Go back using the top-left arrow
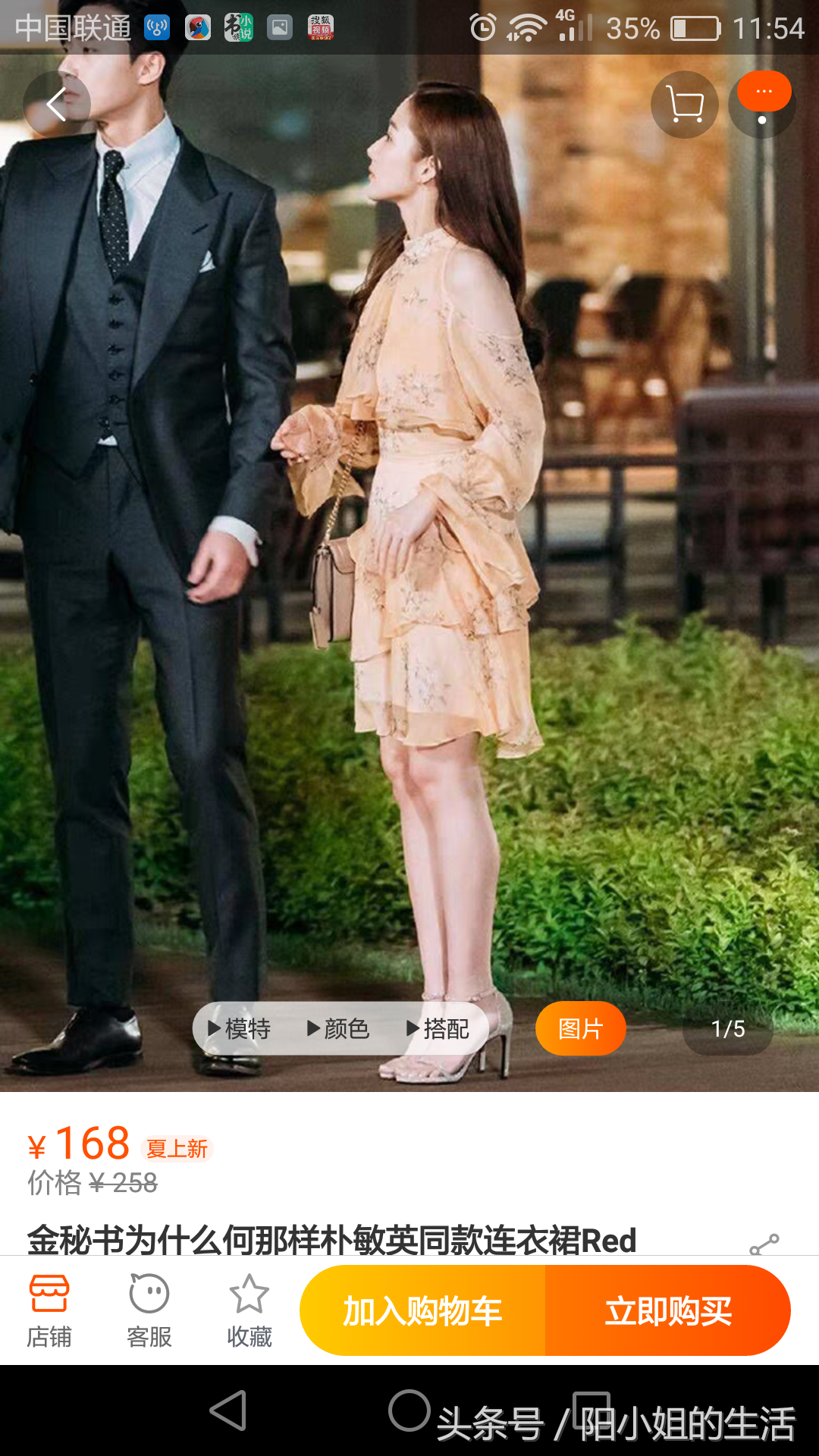Viewport: 819px width, 1456px height. tap(57, 105)
